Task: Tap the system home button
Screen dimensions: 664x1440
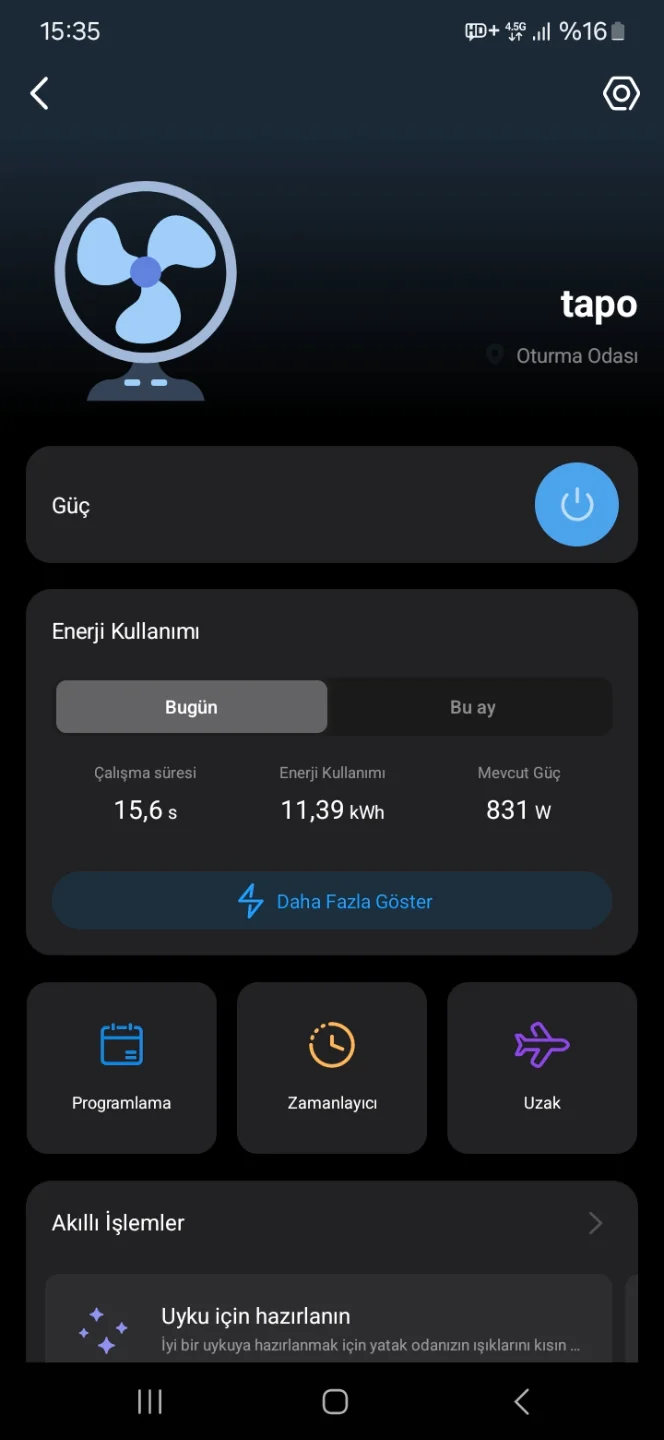Action: coord(335,1402)
